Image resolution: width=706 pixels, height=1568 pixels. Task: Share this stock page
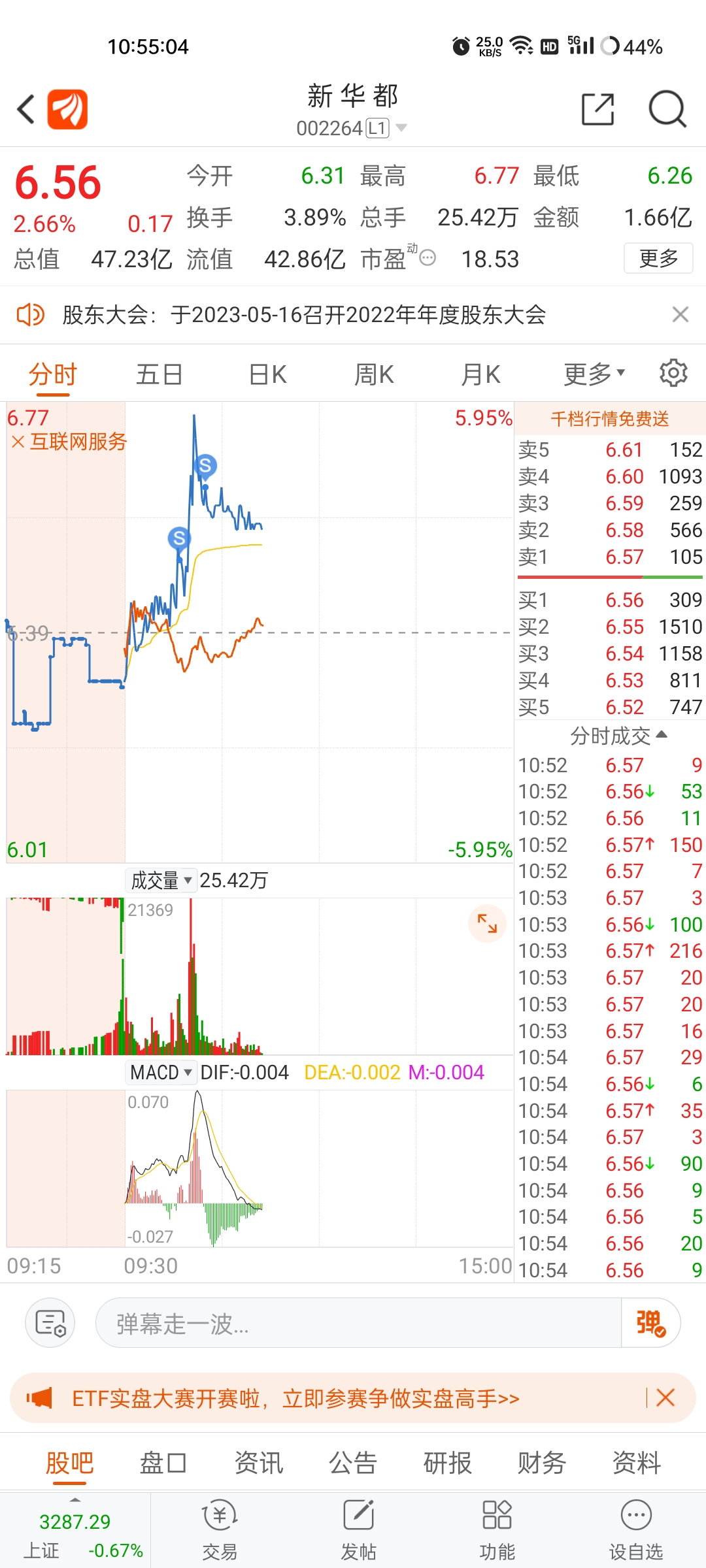tap(598, 109)
